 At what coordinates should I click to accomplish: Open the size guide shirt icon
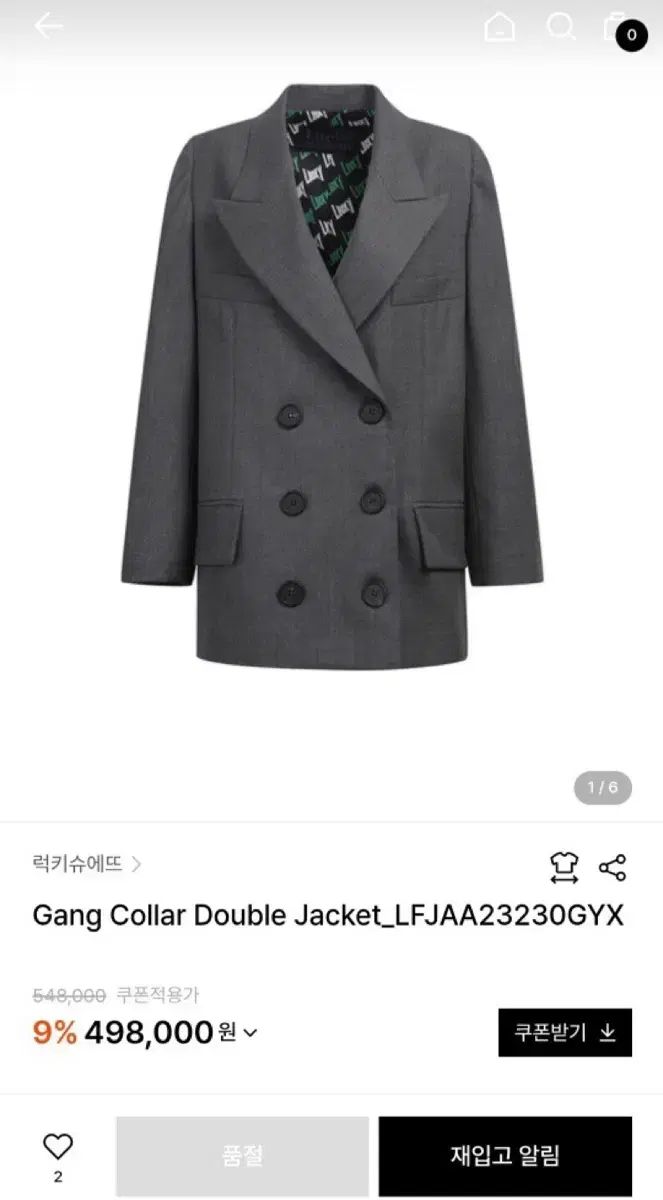click(x=564, y=867)
